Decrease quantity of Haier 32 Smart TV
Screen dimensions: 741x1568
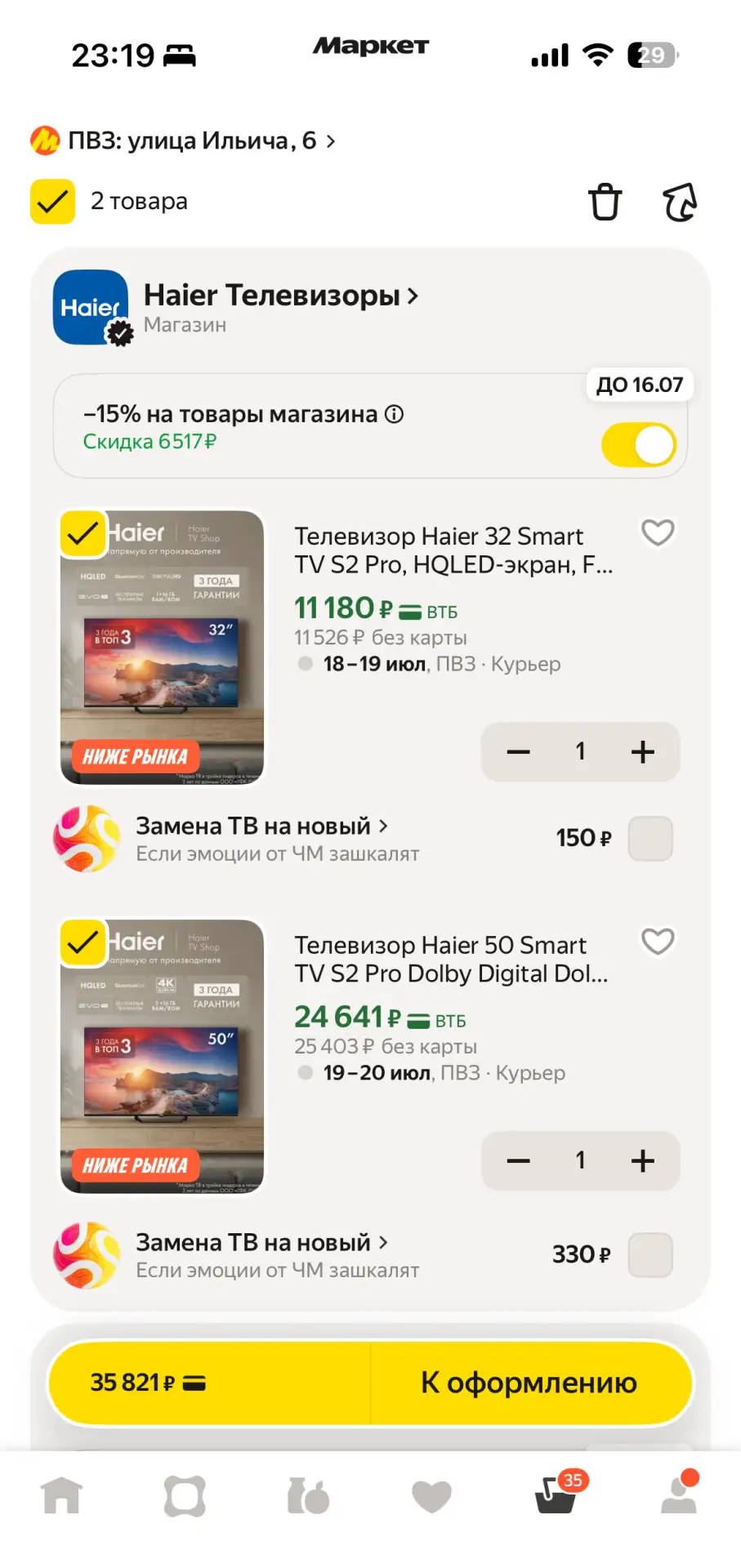518,751
